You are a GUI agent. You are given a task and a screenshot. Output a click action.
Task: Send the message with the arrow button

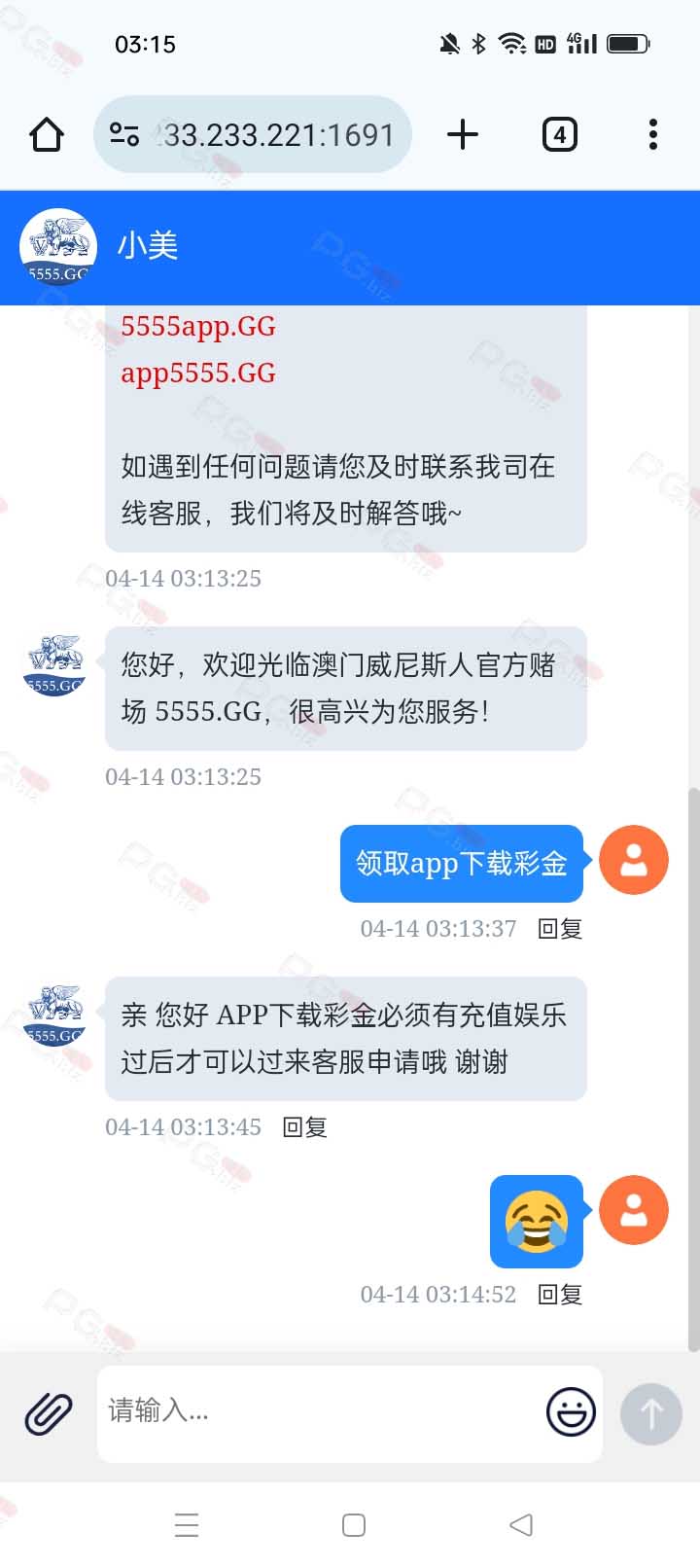(651, 1413)
